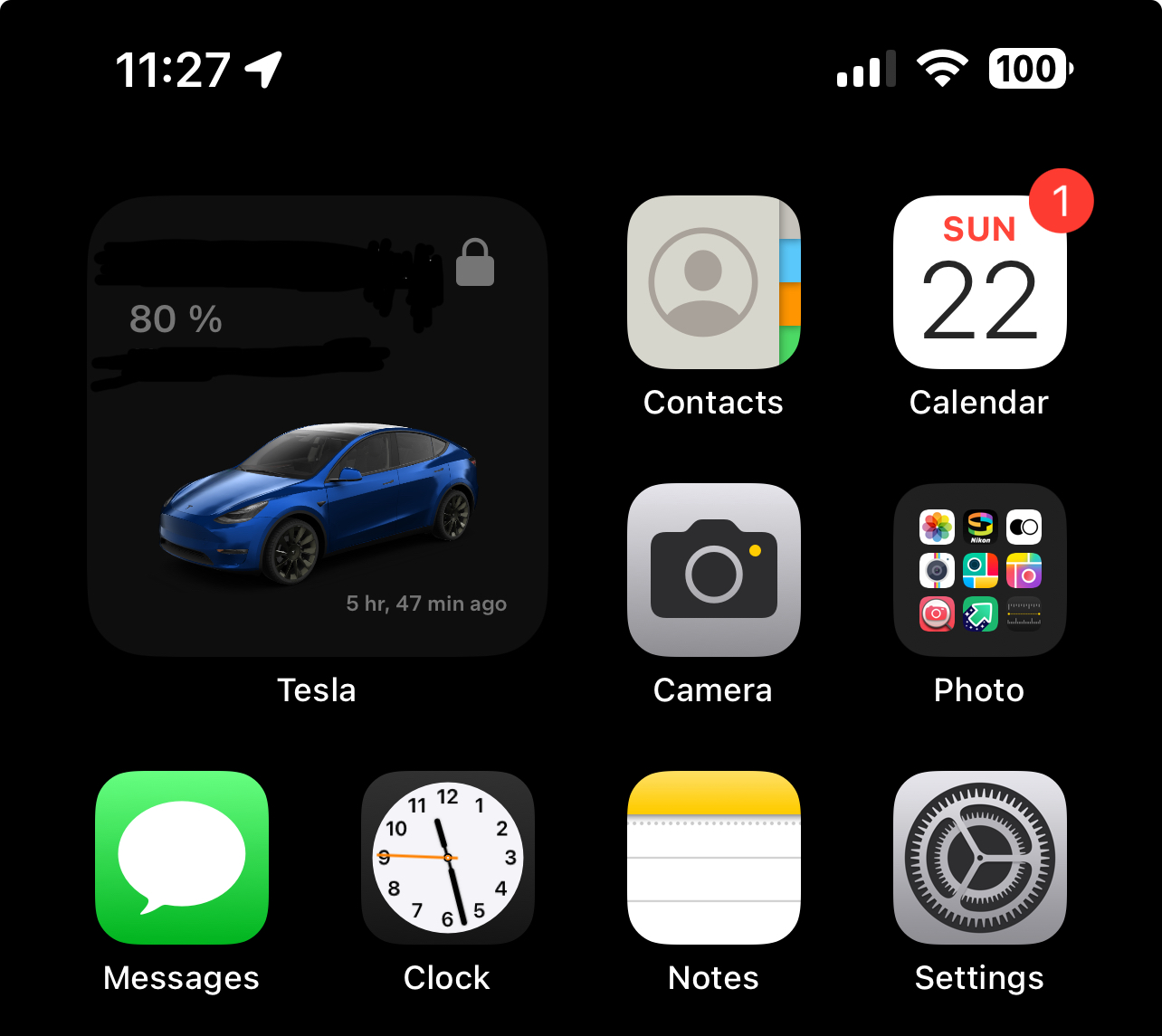Open the Tesla widget

pyautogui.click(x=317, y=425)
